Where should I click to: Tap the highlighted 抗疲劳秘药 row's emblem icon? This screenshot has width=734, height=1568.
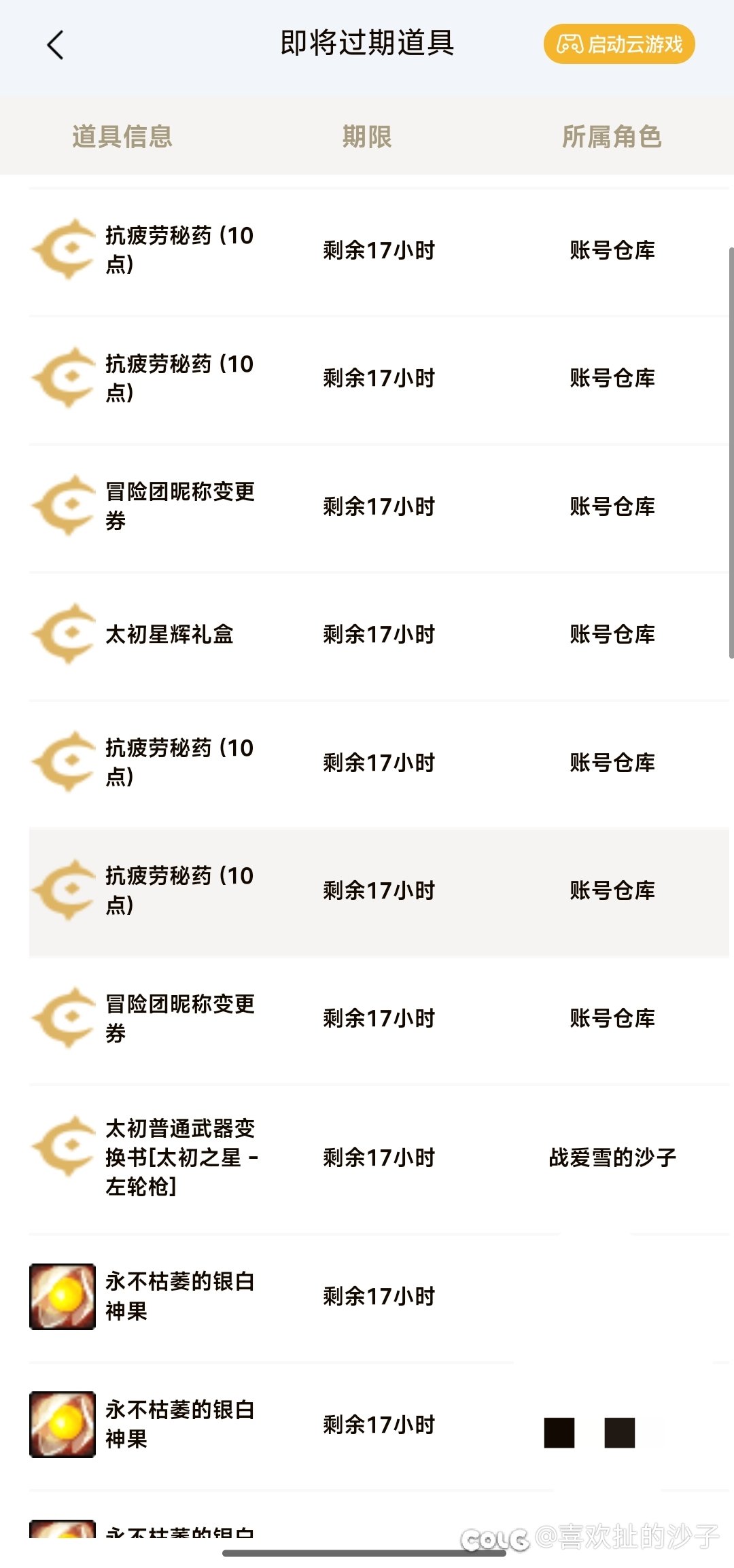tap(63, 888)
